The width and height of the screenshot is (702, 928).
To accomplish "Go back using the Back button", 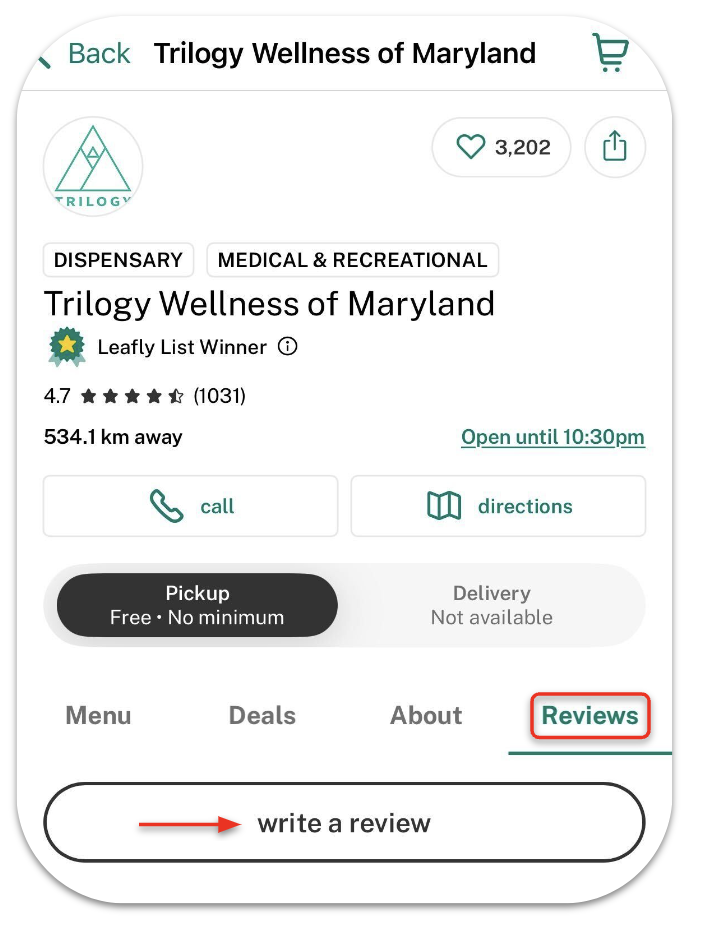I will coord(87,53).
